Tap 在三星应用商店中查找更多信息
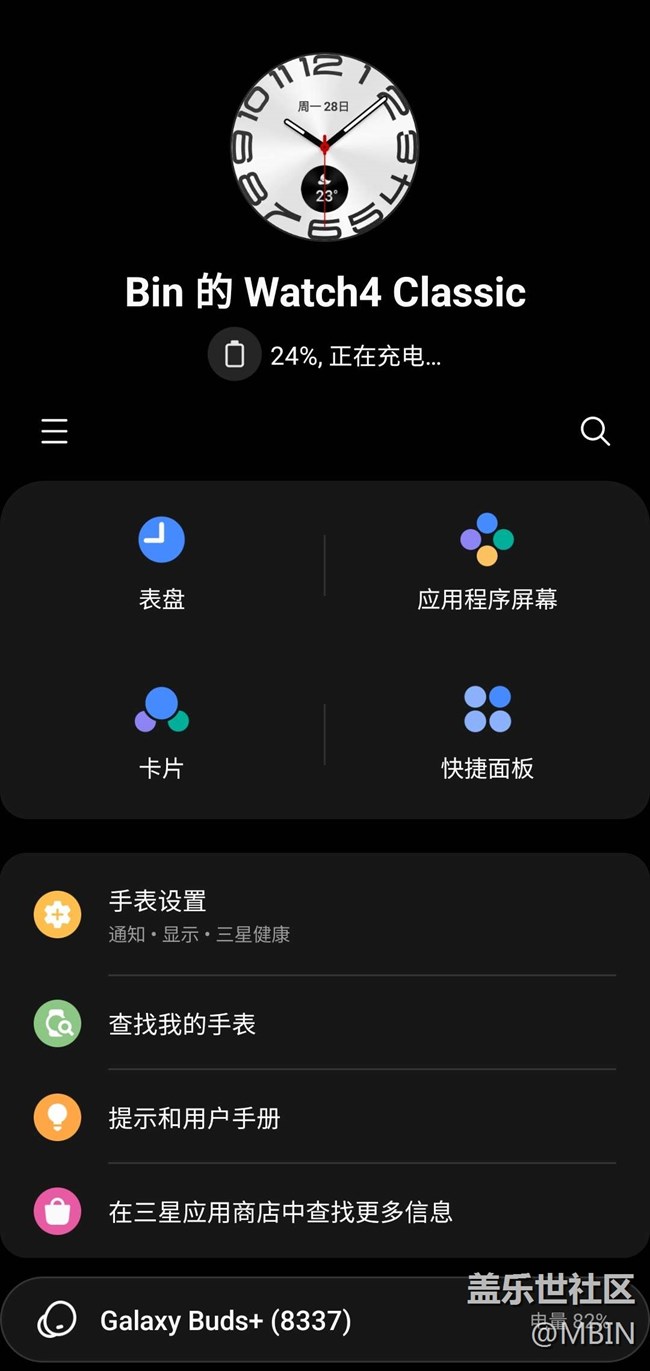 coord(325,1212)
